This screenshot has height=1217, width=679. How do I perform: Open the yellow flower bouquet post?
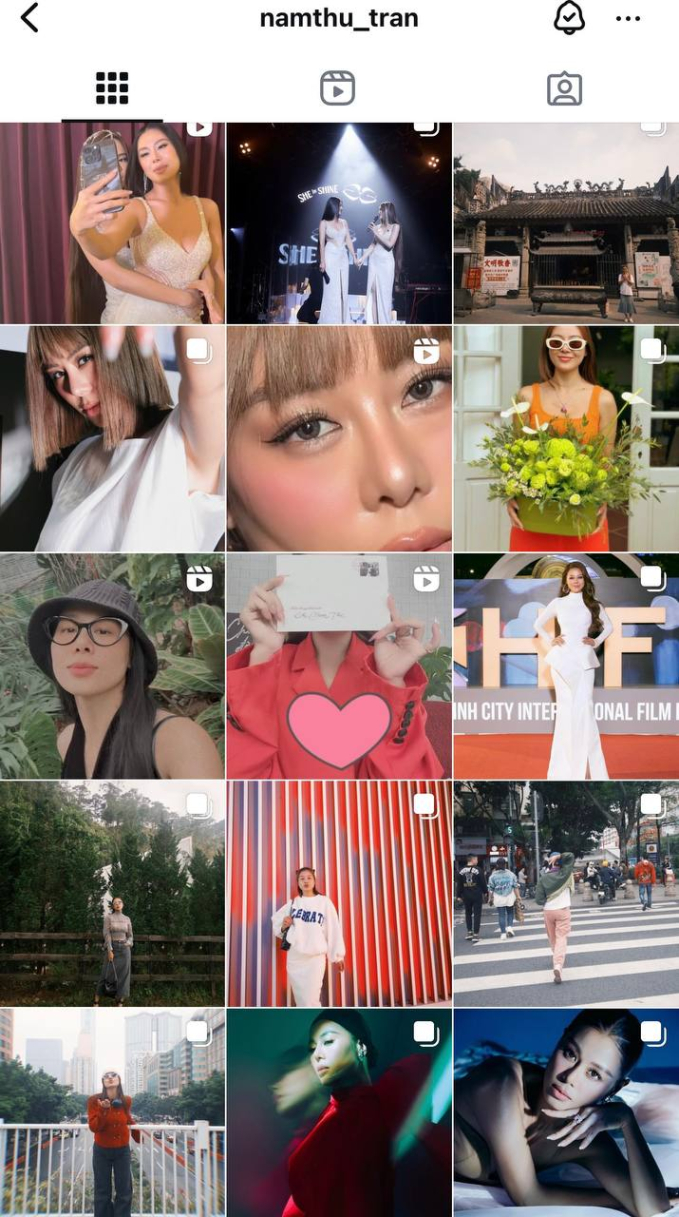(x=566, y=438)
